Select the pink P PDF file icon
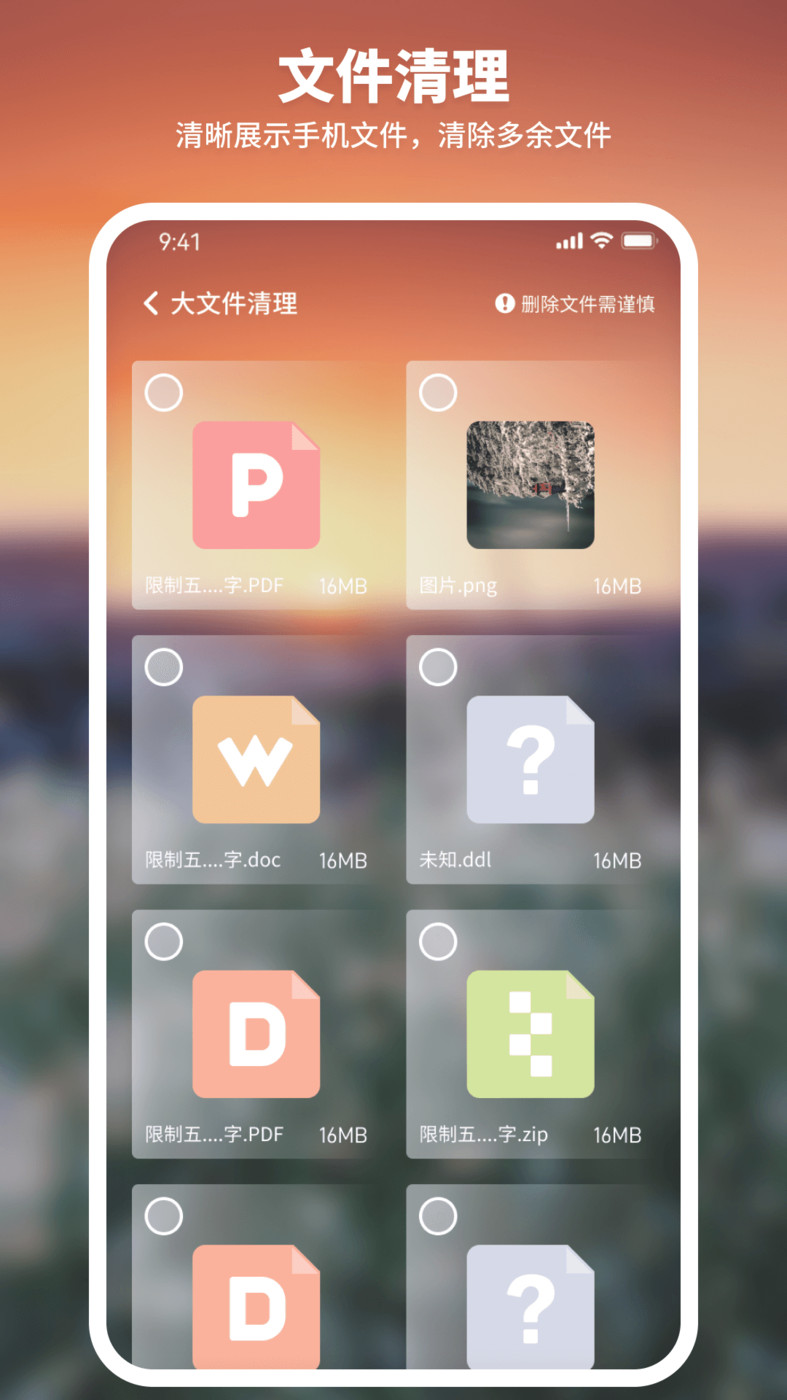787x1400 pixels. pyautogui.click(x=256, y=485)
